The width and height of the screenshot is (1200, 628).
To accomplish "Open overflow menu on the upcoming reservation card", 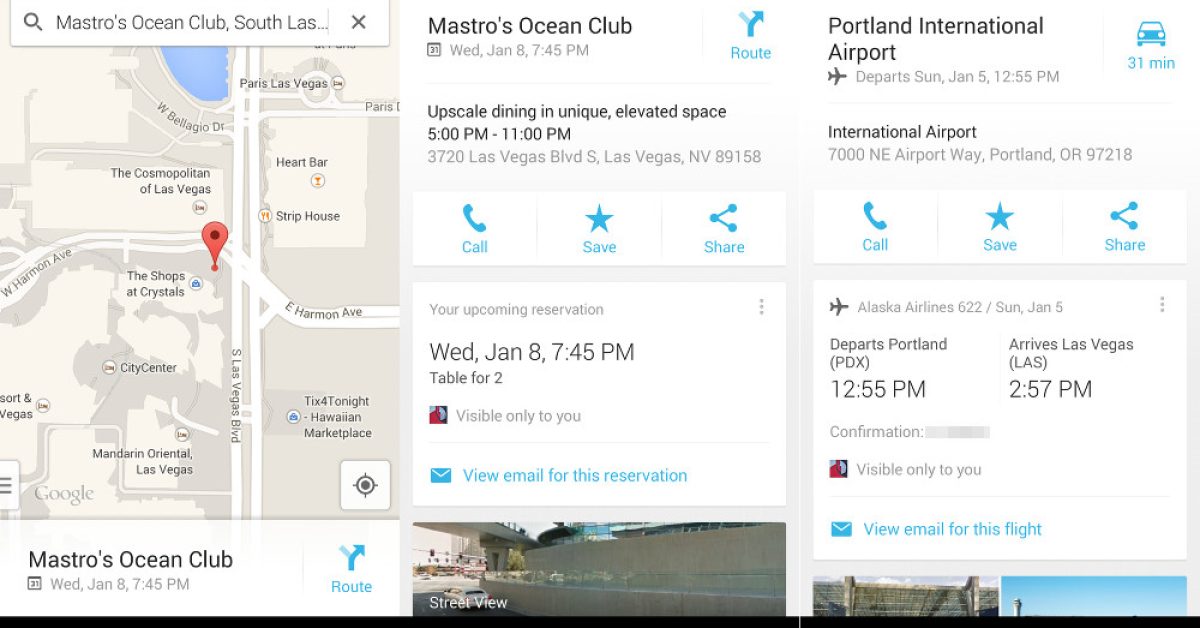I will click(x=761, y=307).
